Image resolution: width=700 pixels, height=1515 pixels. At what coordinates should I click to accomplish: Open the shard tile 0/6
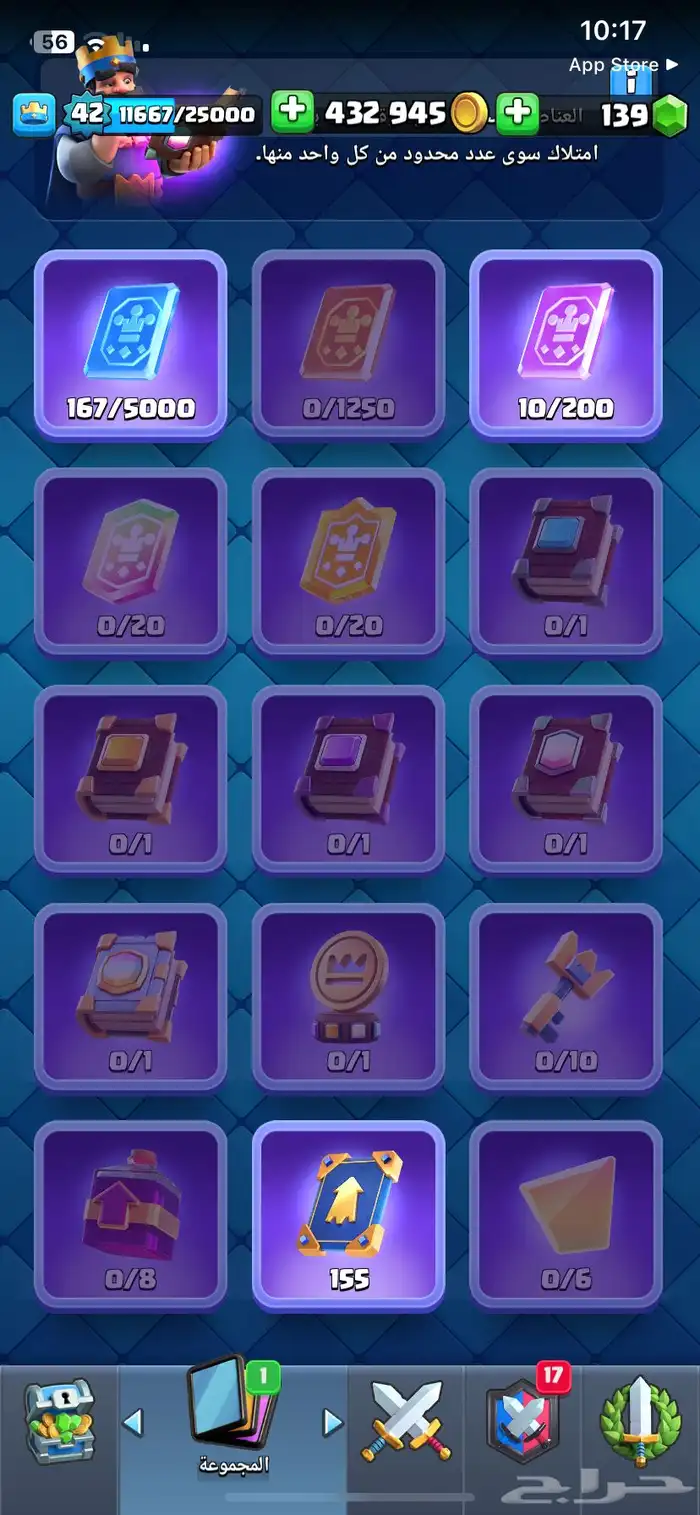click(566, 1214)
